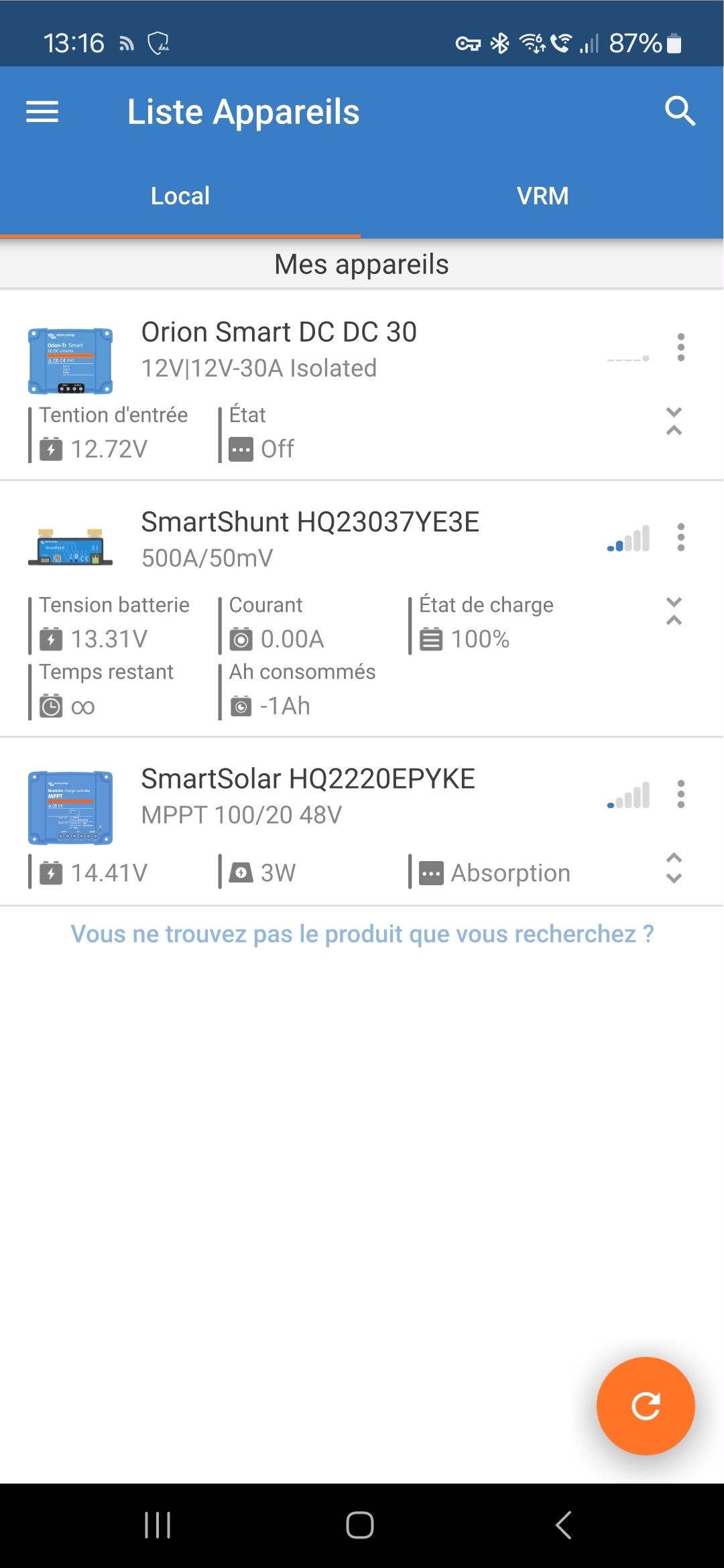Viewport: 724px width, 1568px height.
Task: Open recent apps from the navigation bar
Action: [158, 1525]
